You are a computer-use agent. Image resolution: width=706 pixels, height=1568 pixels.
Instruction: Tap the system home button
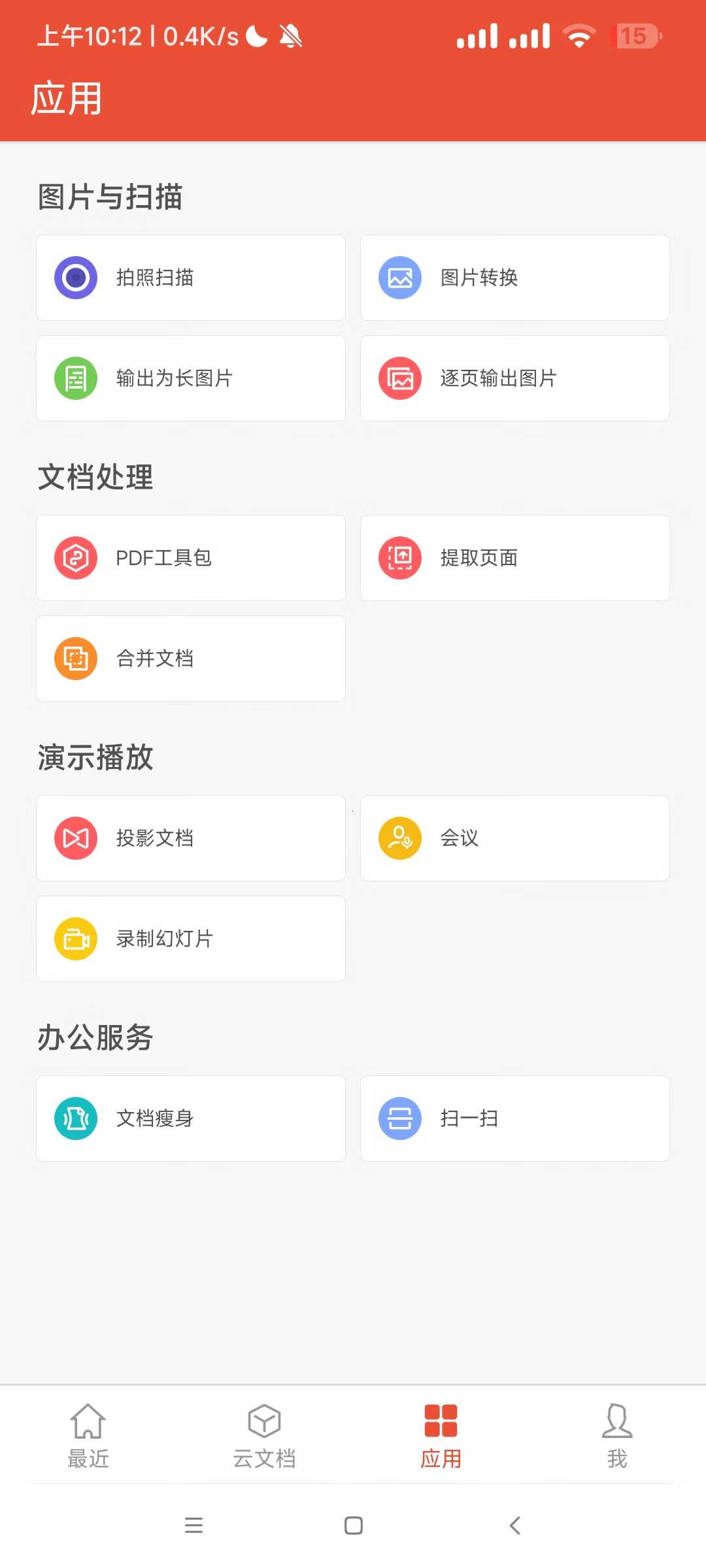point(354,1526)
